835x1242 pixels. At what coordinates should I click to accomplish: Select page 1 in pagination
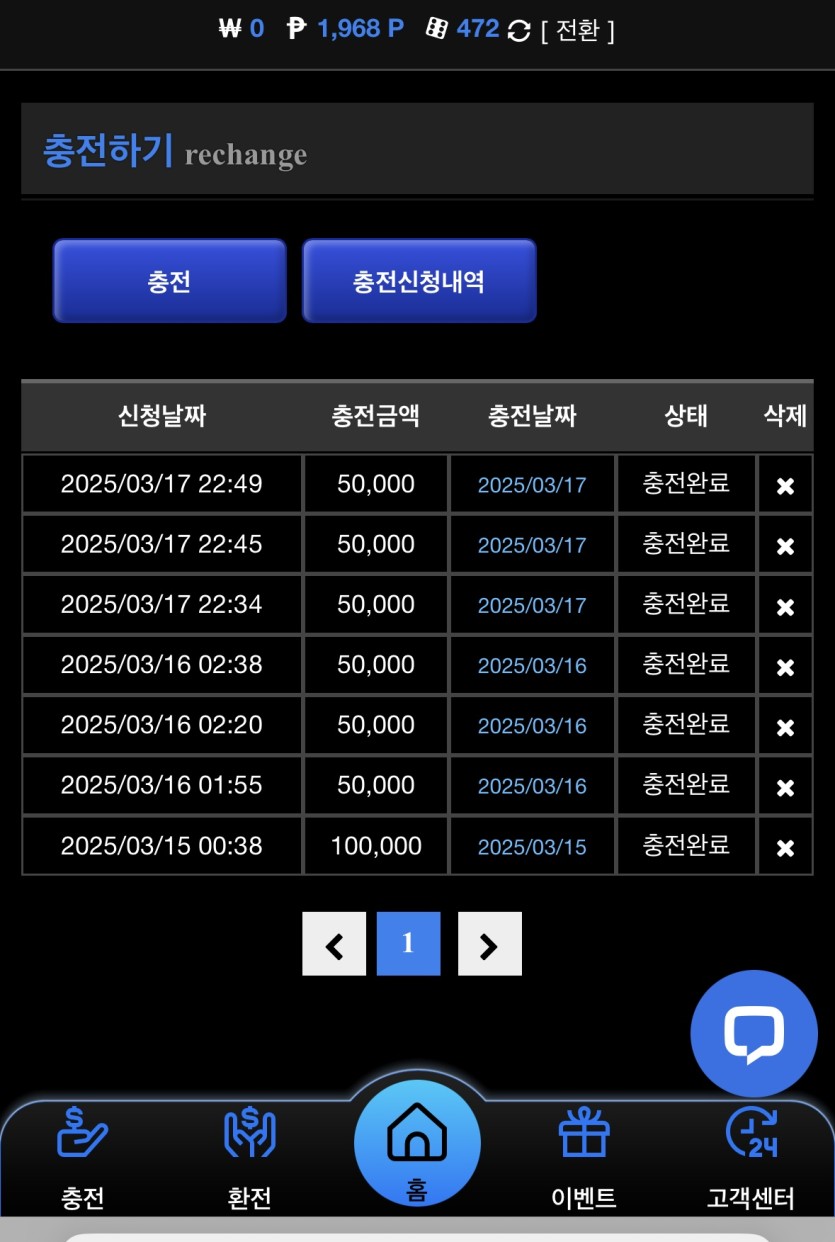(x=408, y=944)
